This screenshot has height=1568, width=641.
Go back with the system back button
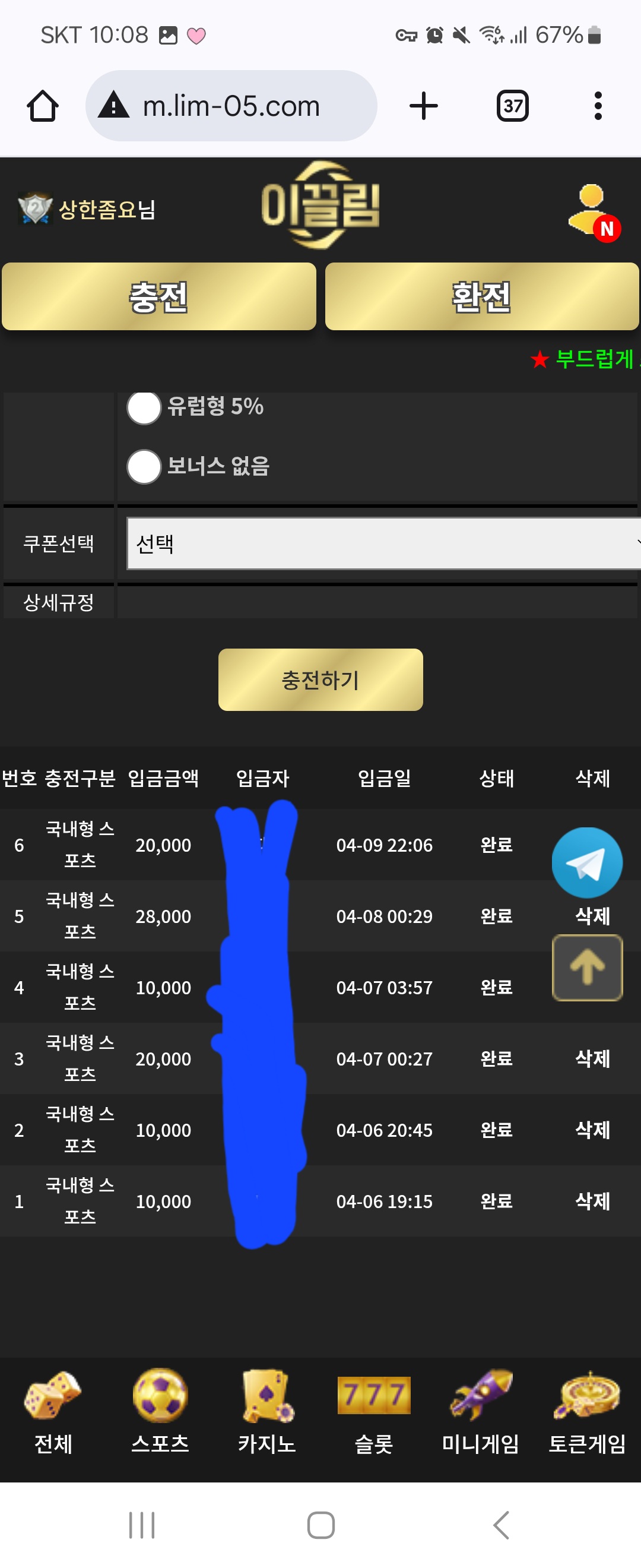500,1525
